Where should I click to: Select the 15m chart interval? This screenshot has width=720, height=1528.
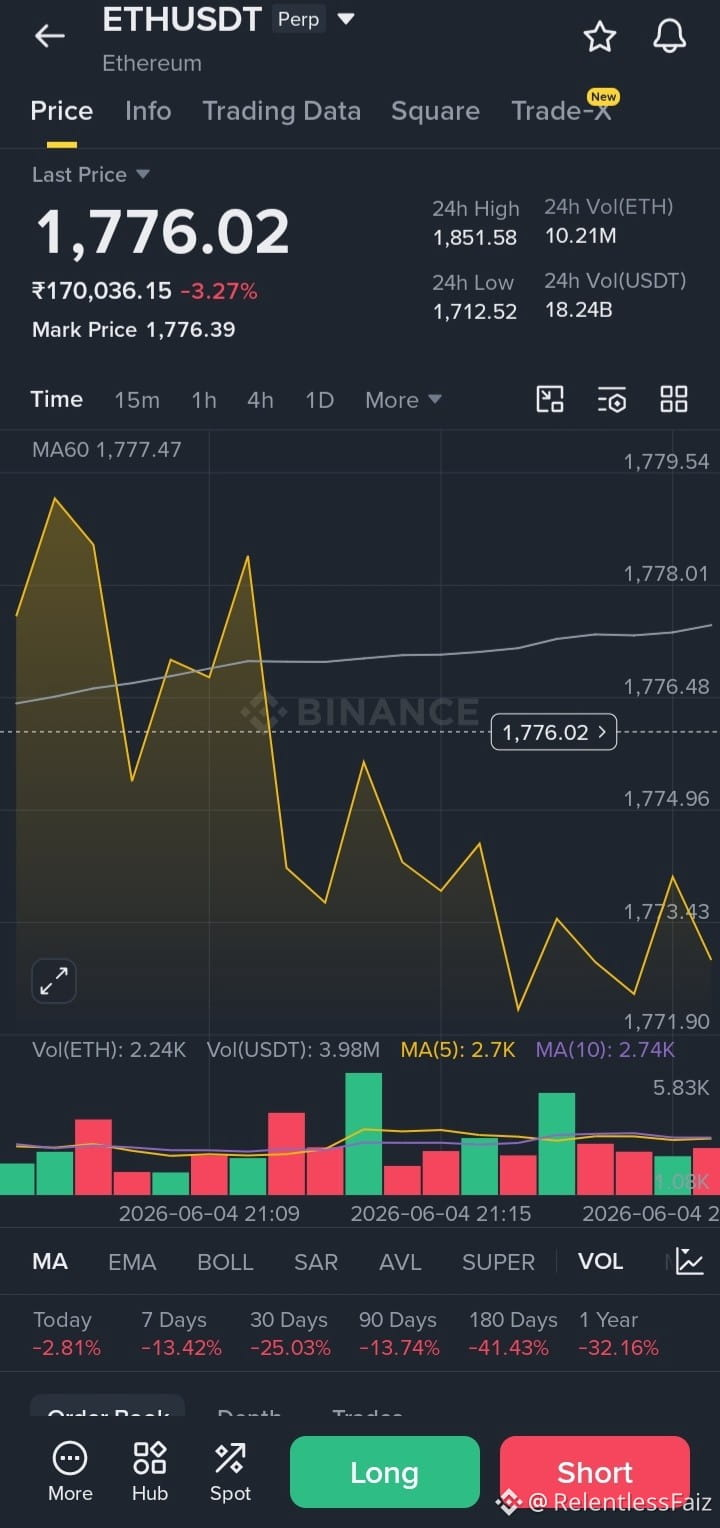coord(137,400)
